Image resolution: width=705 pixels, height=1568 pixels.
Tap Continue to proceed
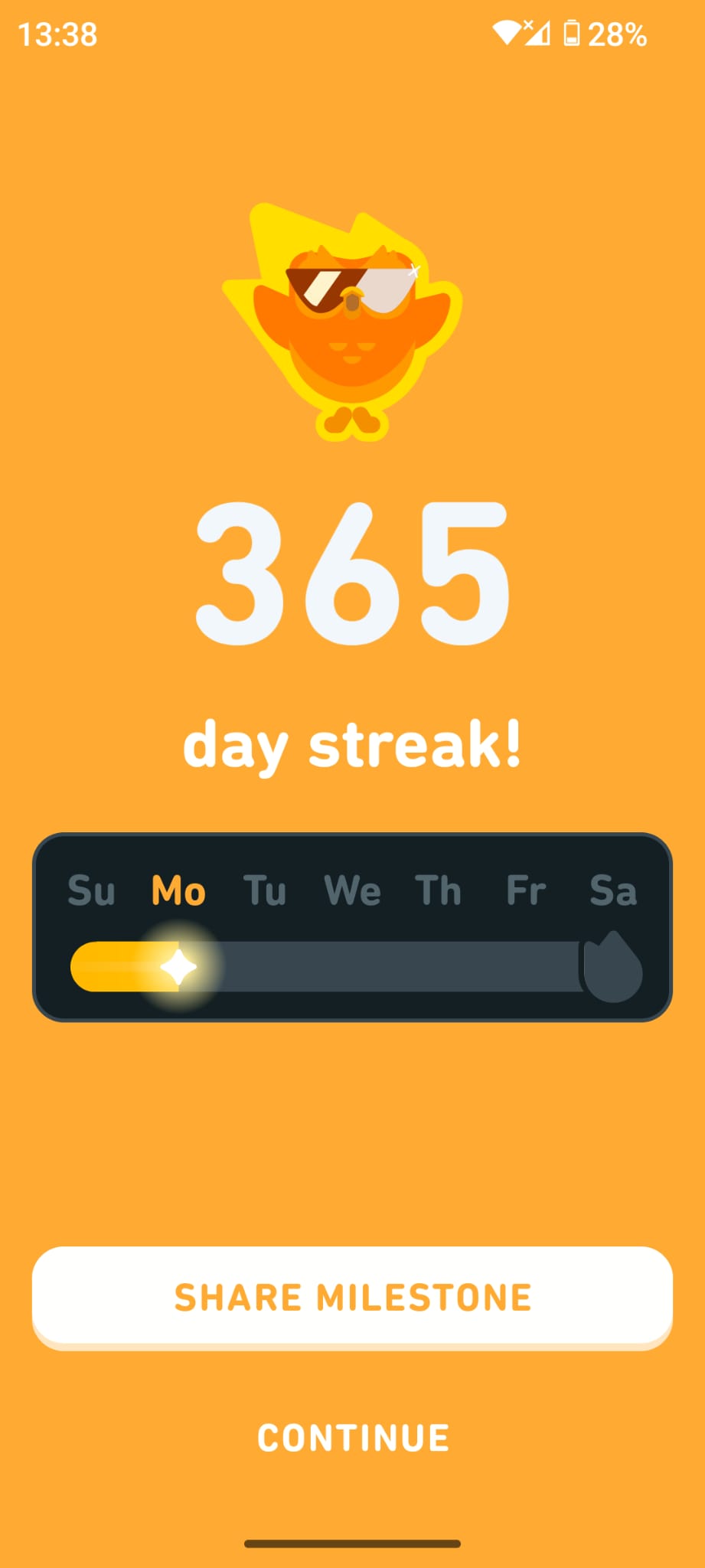click(x=353, y=1438)
